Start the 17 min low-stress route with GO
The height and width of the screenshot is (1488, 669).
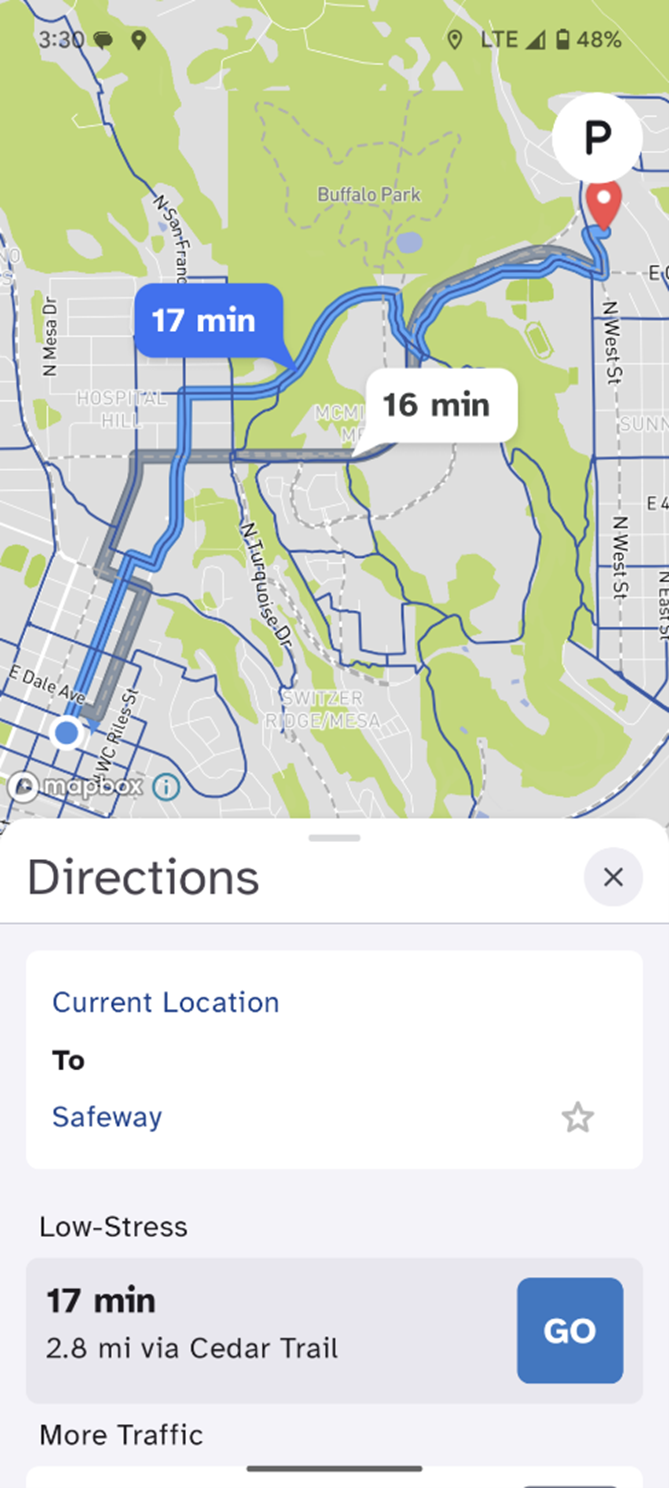(x=569, y=1330)
